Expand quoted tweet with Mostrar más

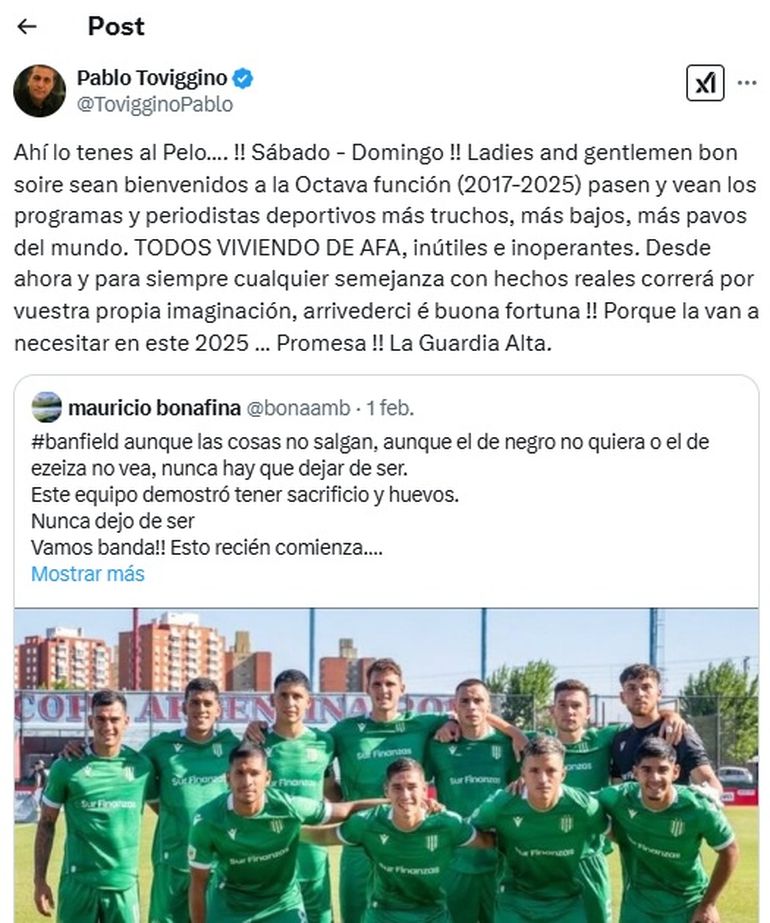coord(88,574)
